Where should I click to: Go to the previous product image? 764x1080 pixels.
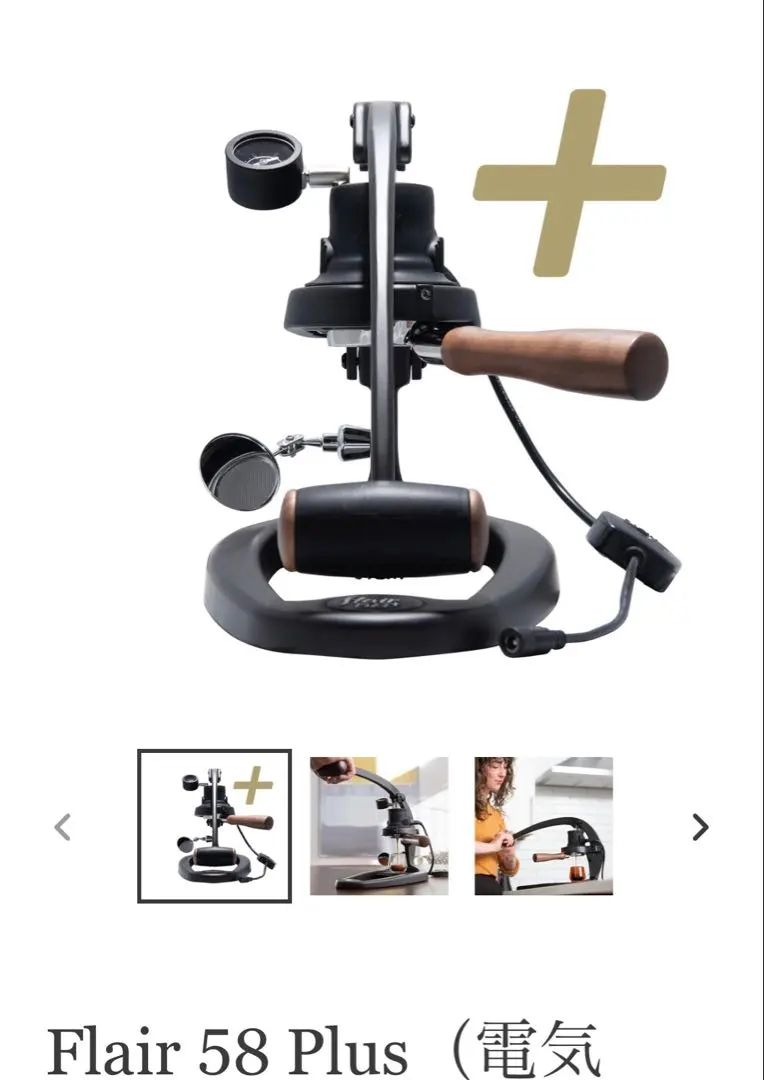63,827
